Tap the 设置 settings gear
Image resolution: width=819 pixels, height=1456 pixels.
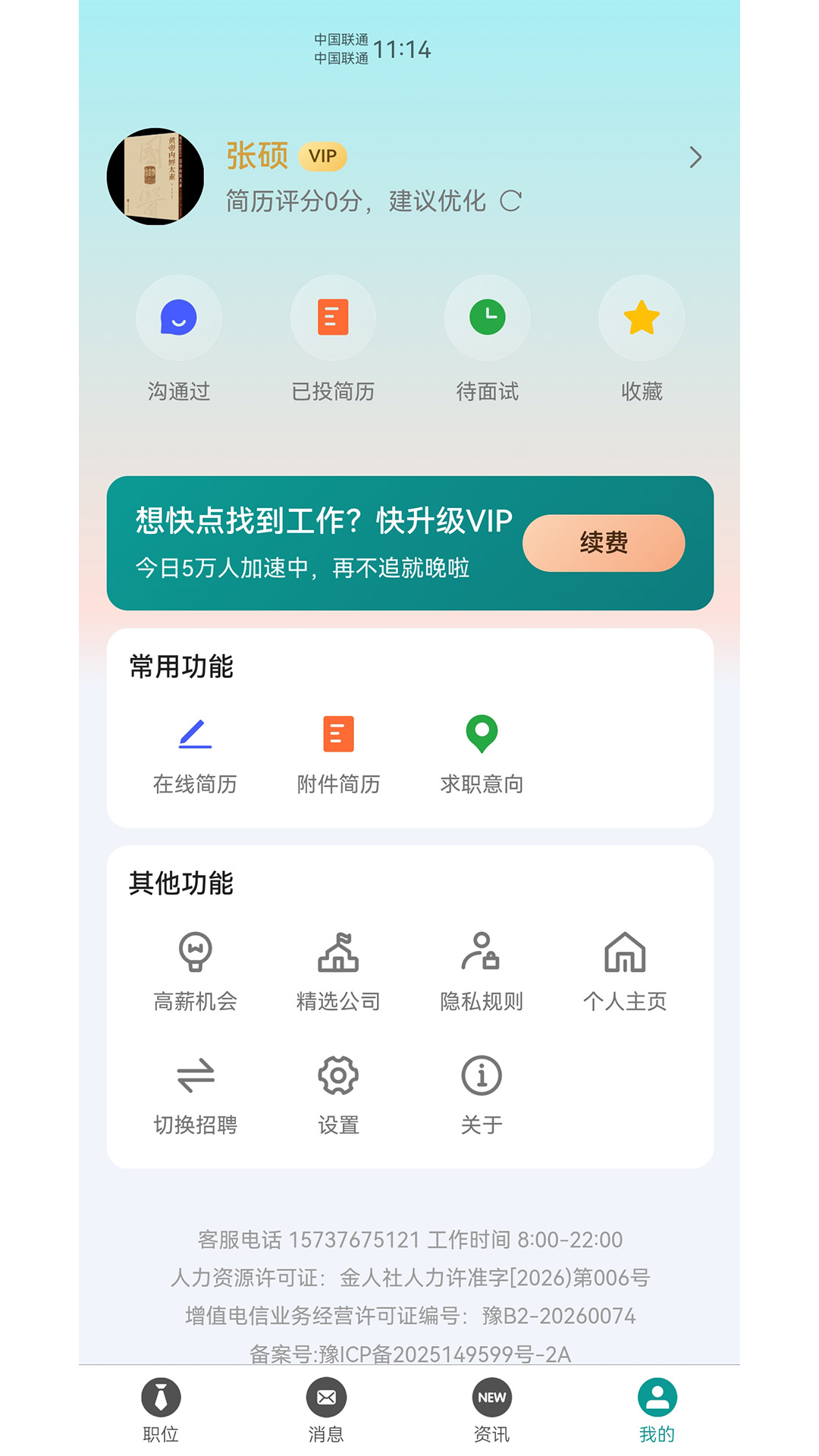coord(338,1075)
